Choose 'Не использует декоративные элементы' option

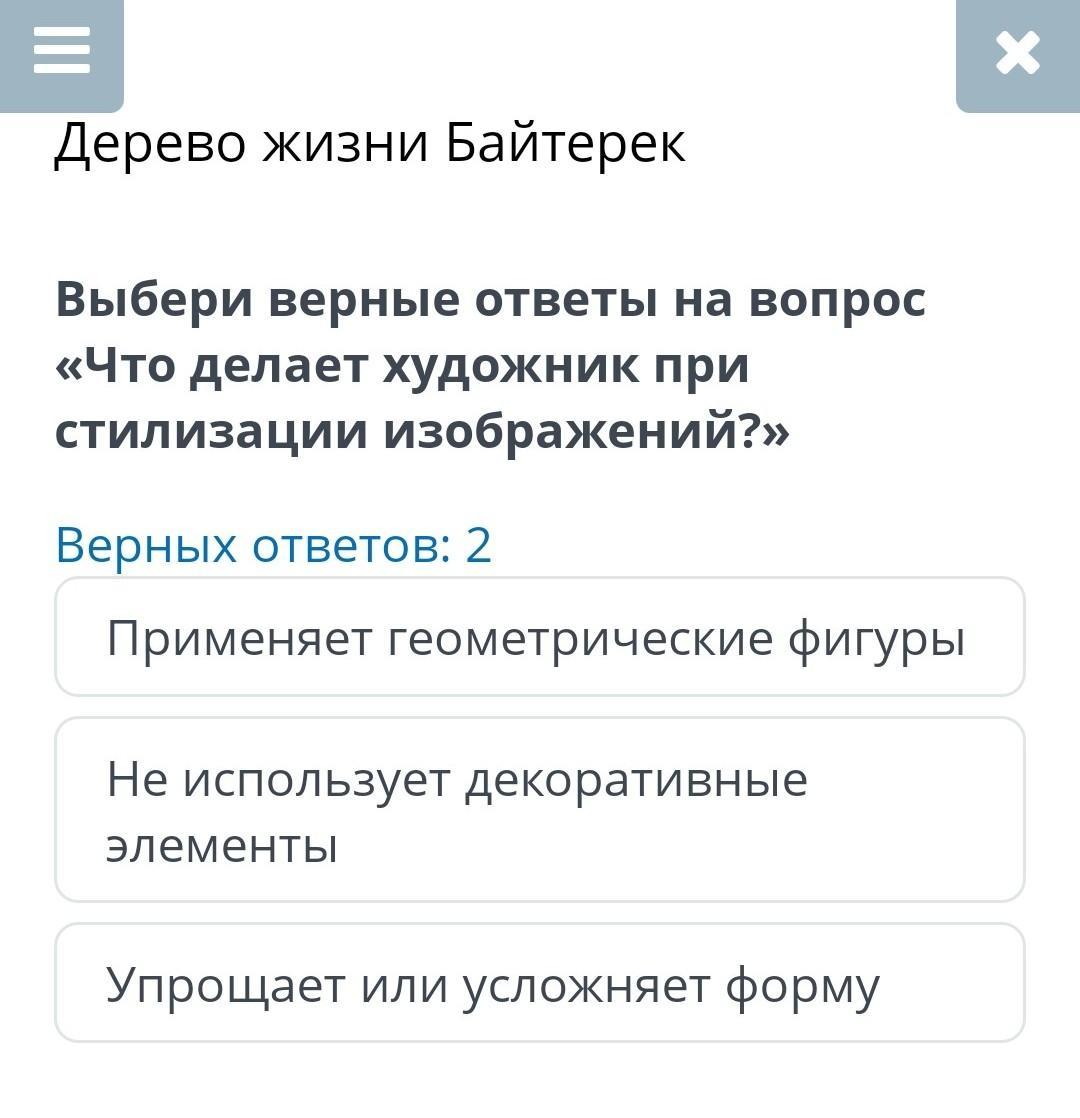click(539, 810)
